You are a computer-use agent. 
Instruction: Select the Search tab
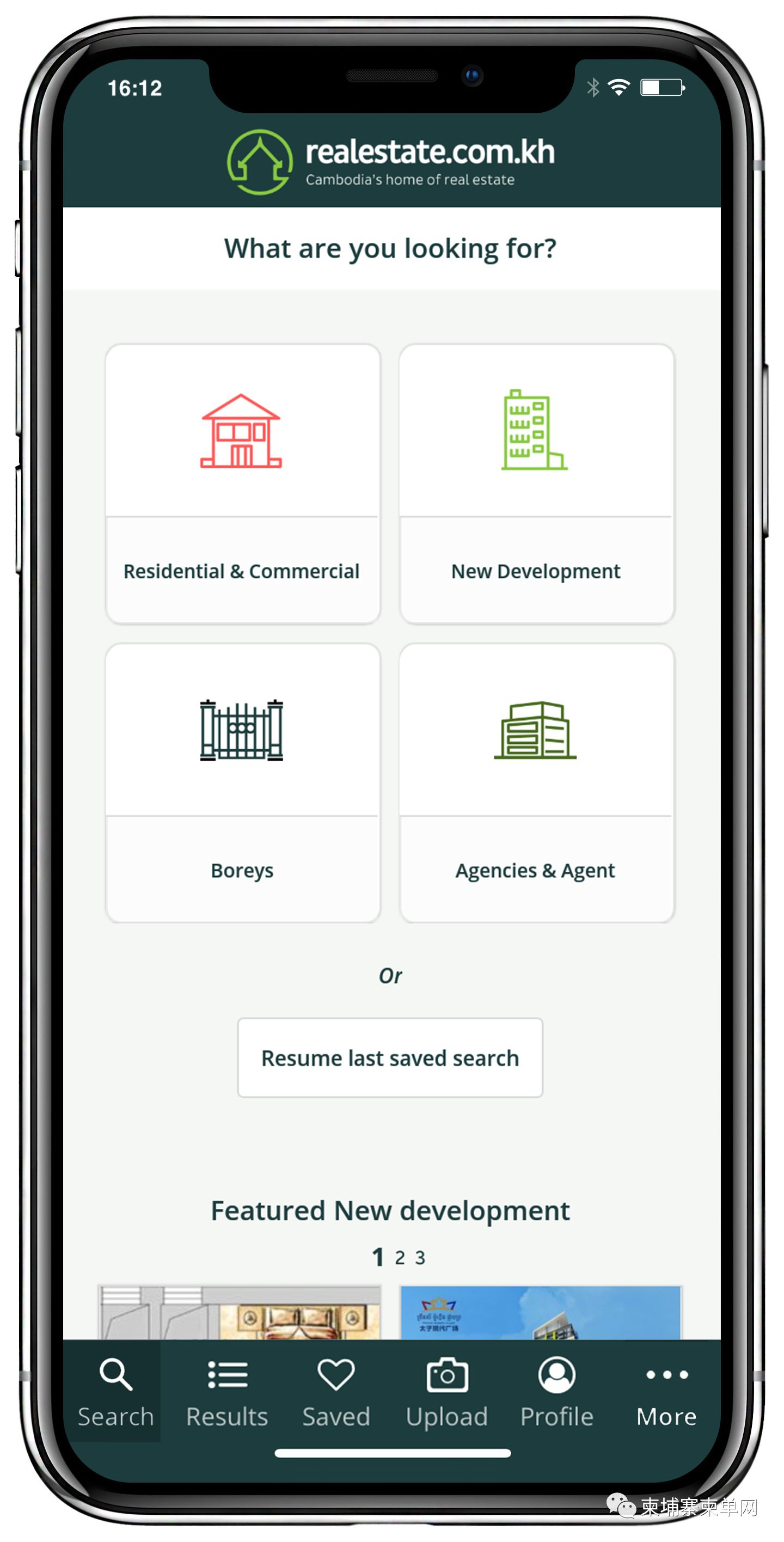coord(115,1392)
